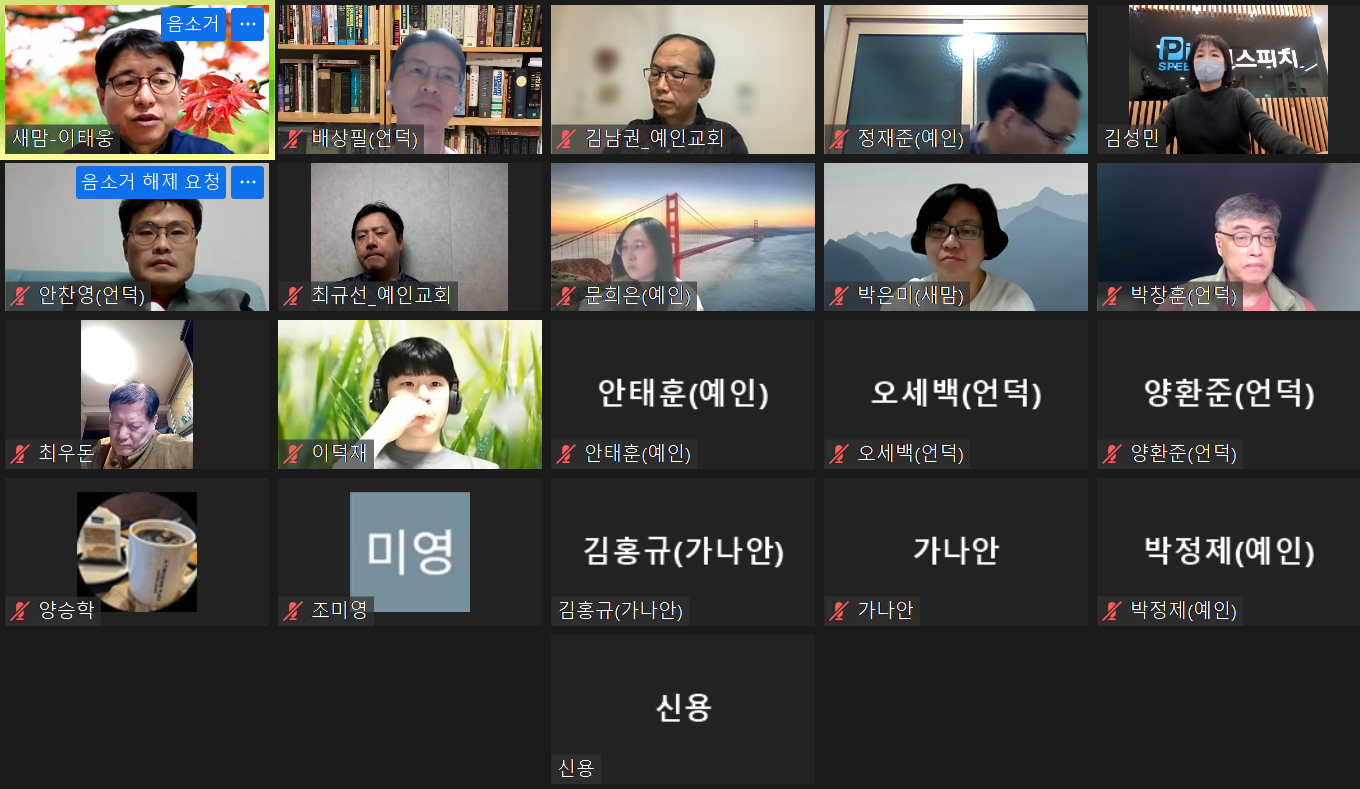Screen dimensions: 1360x789
Task: Select 최규선_예인교회's video tile
Action: click(x=410, y=237)
